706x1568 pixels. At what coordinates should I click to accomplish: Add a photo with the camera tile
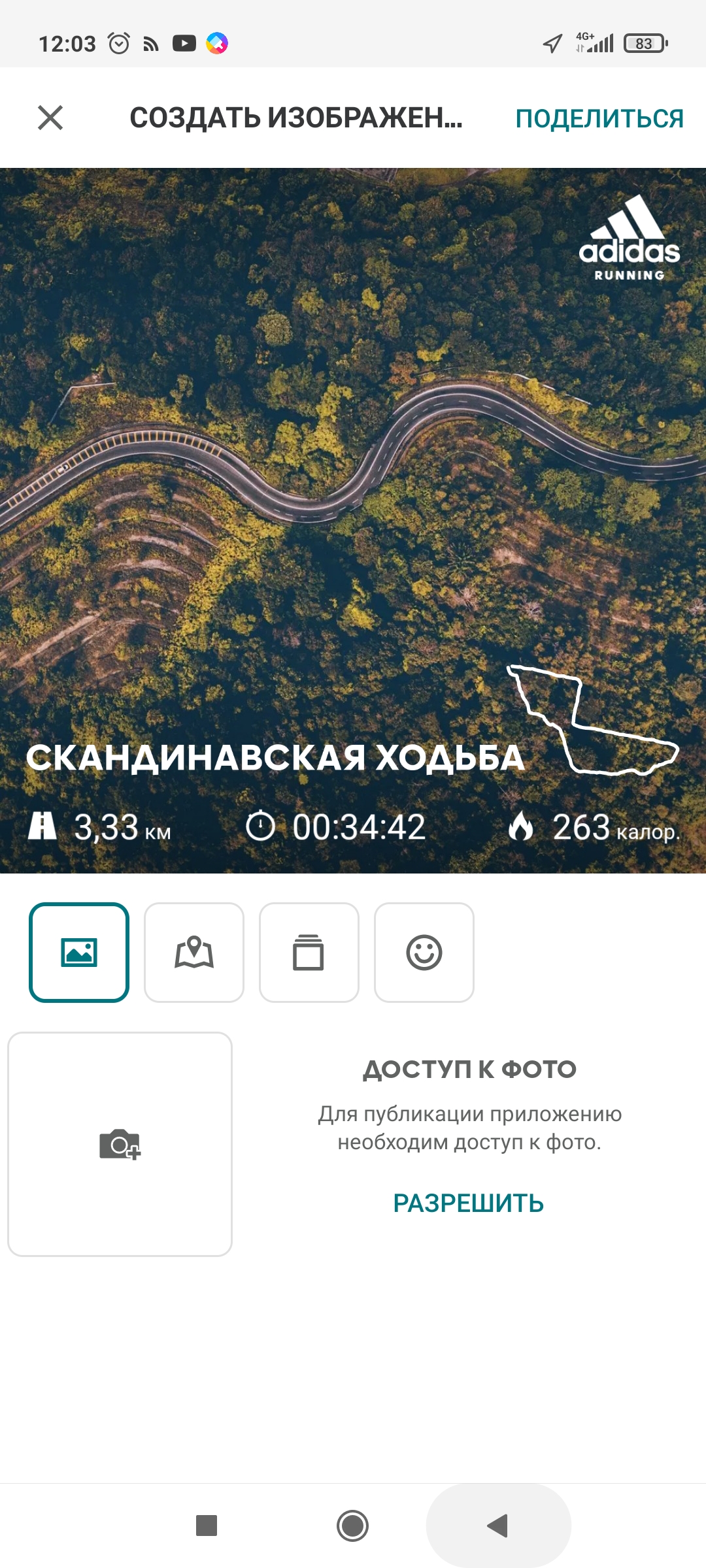[120, 1144]
